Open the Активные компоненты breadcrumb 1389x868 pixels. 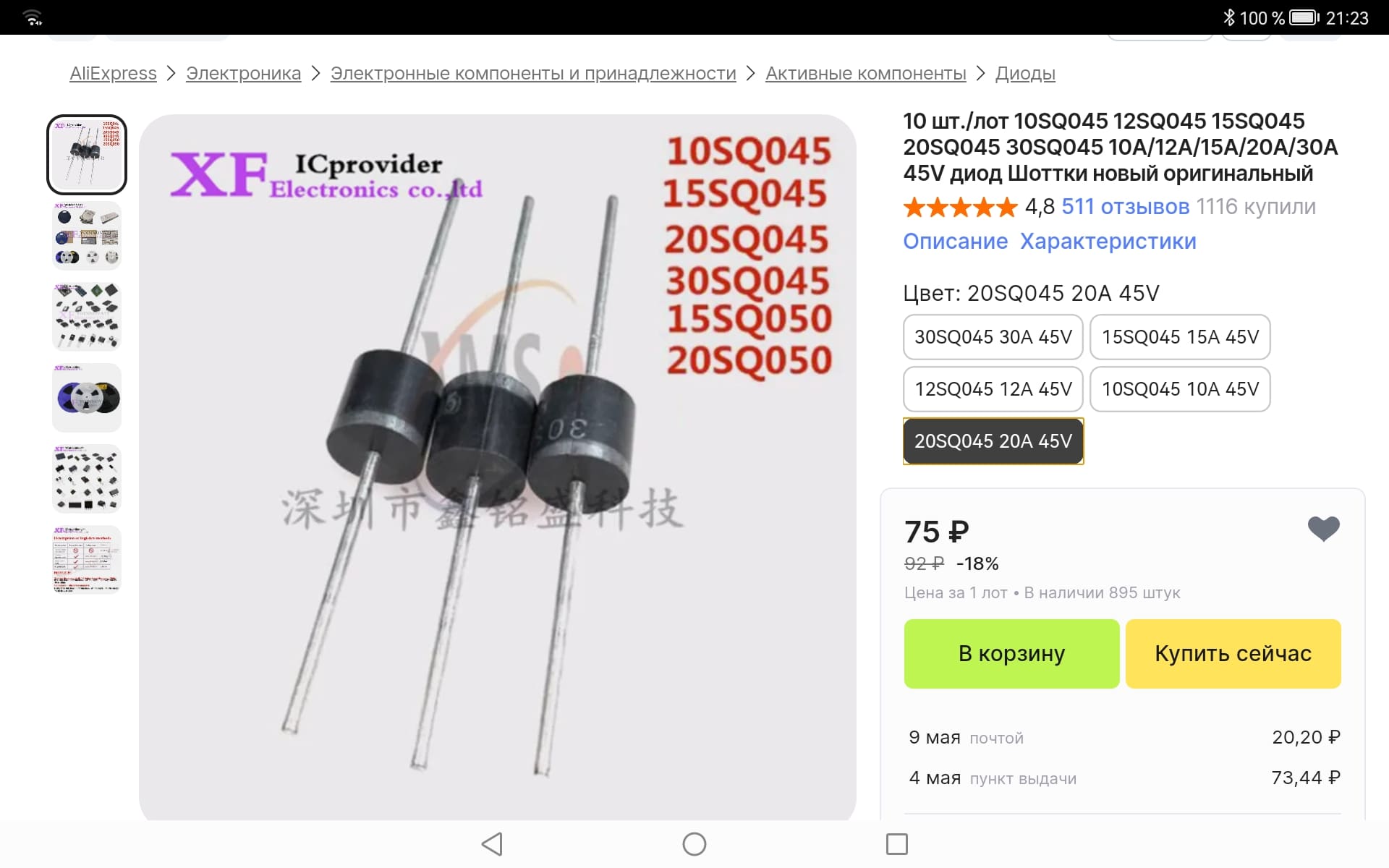point(865,73)
